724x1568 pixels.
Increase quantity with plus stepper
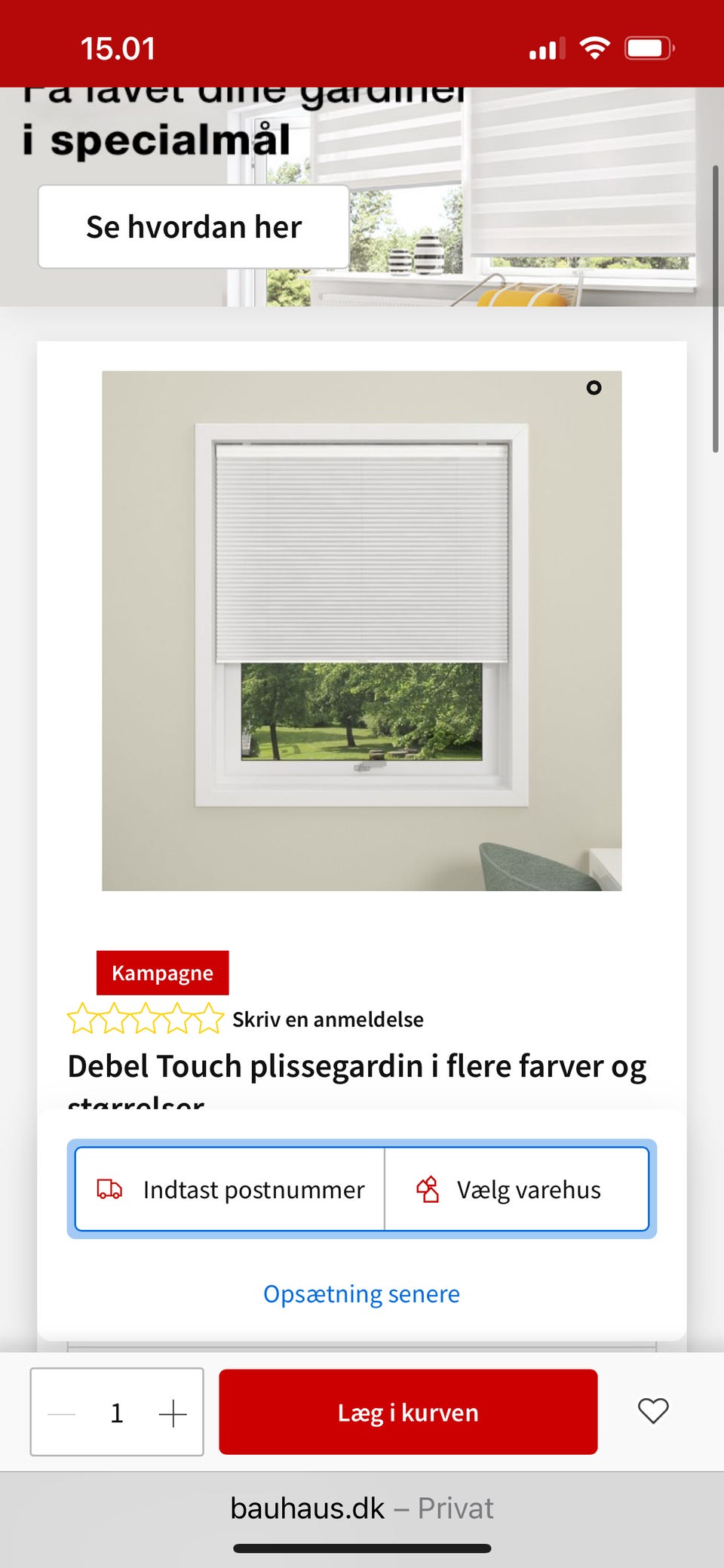(x=174, y=1412)
